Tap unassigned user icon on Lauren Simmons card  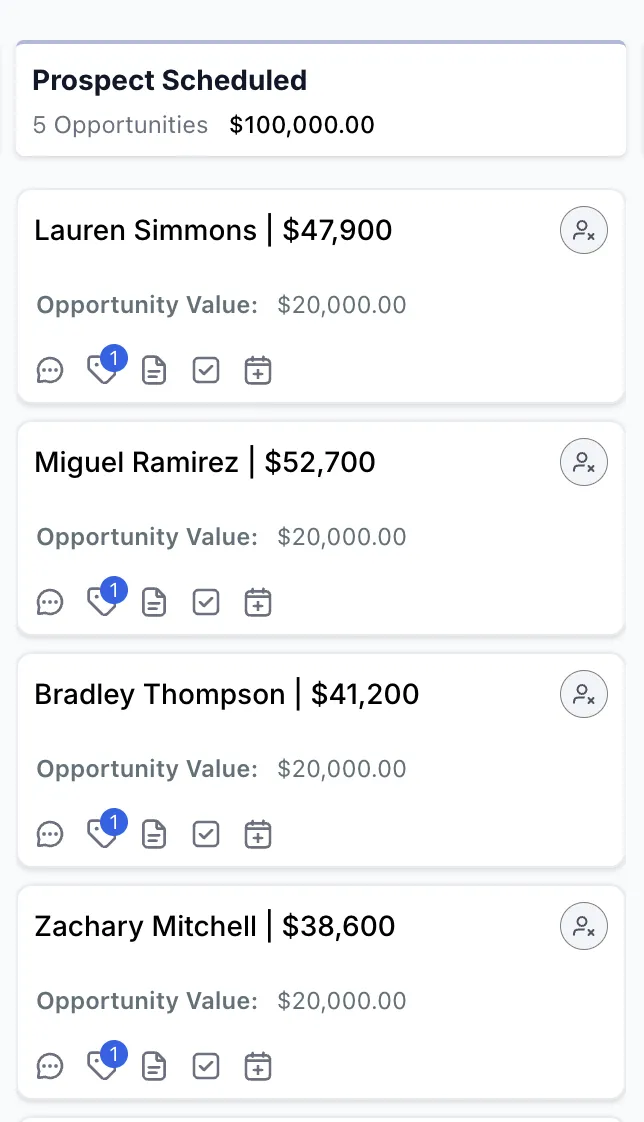coord(584,231)
